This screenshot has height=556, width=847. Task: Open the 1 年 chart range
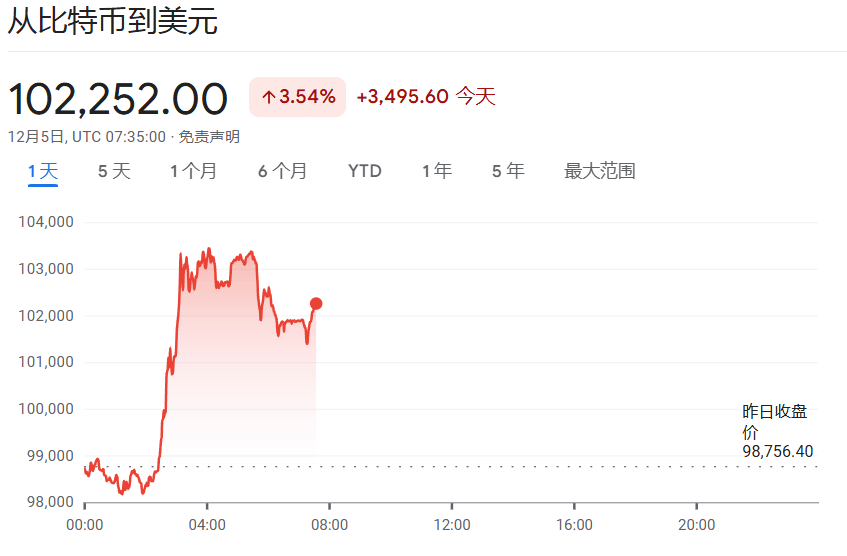[437, 171]
